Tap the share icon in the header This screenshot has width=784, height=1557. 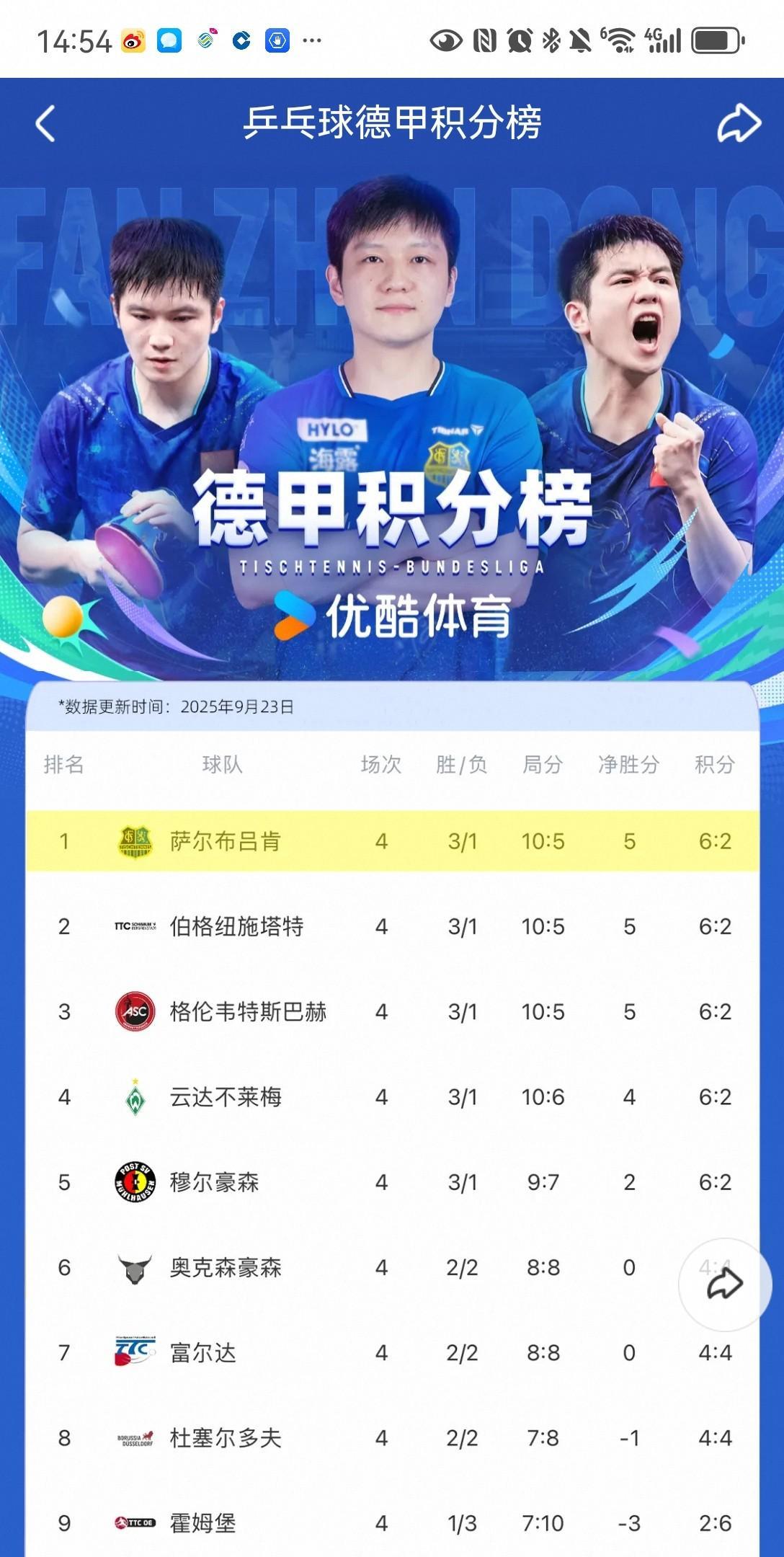[739, 123]
